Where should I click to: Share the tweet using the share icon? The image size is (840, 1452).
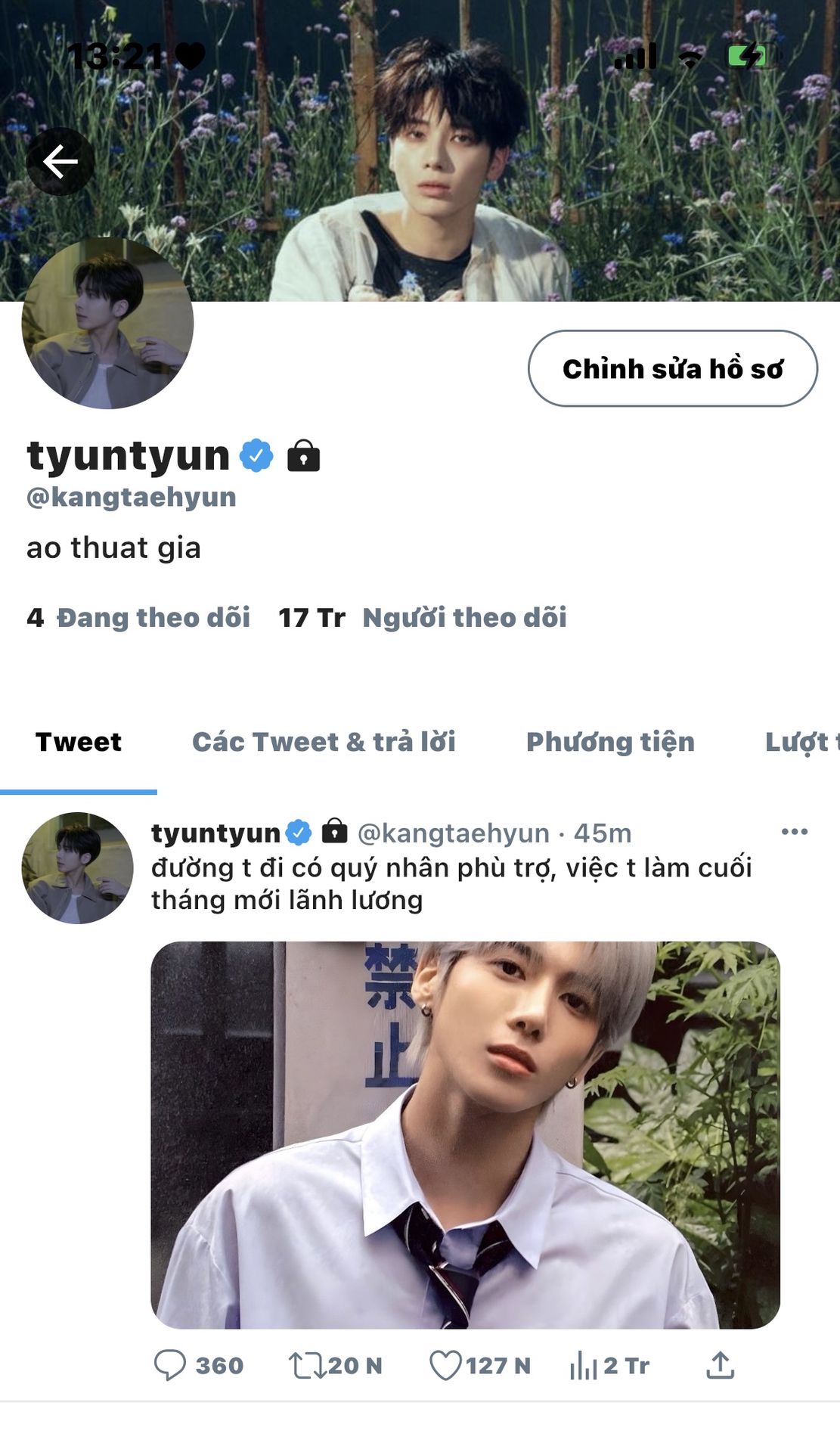(x=720, y=1366)
